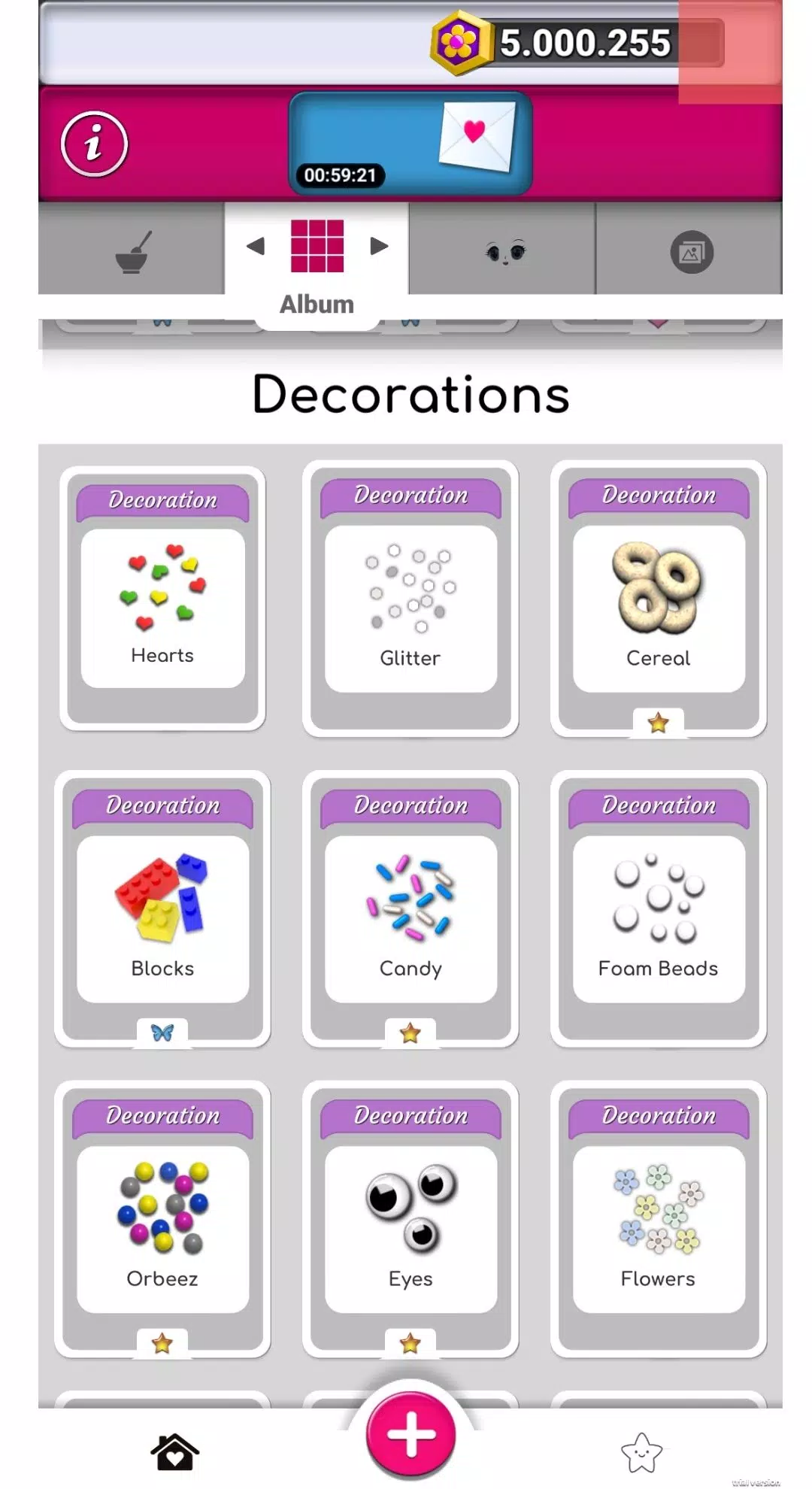Pick the Eyes decoration card

pos(411,1218)
